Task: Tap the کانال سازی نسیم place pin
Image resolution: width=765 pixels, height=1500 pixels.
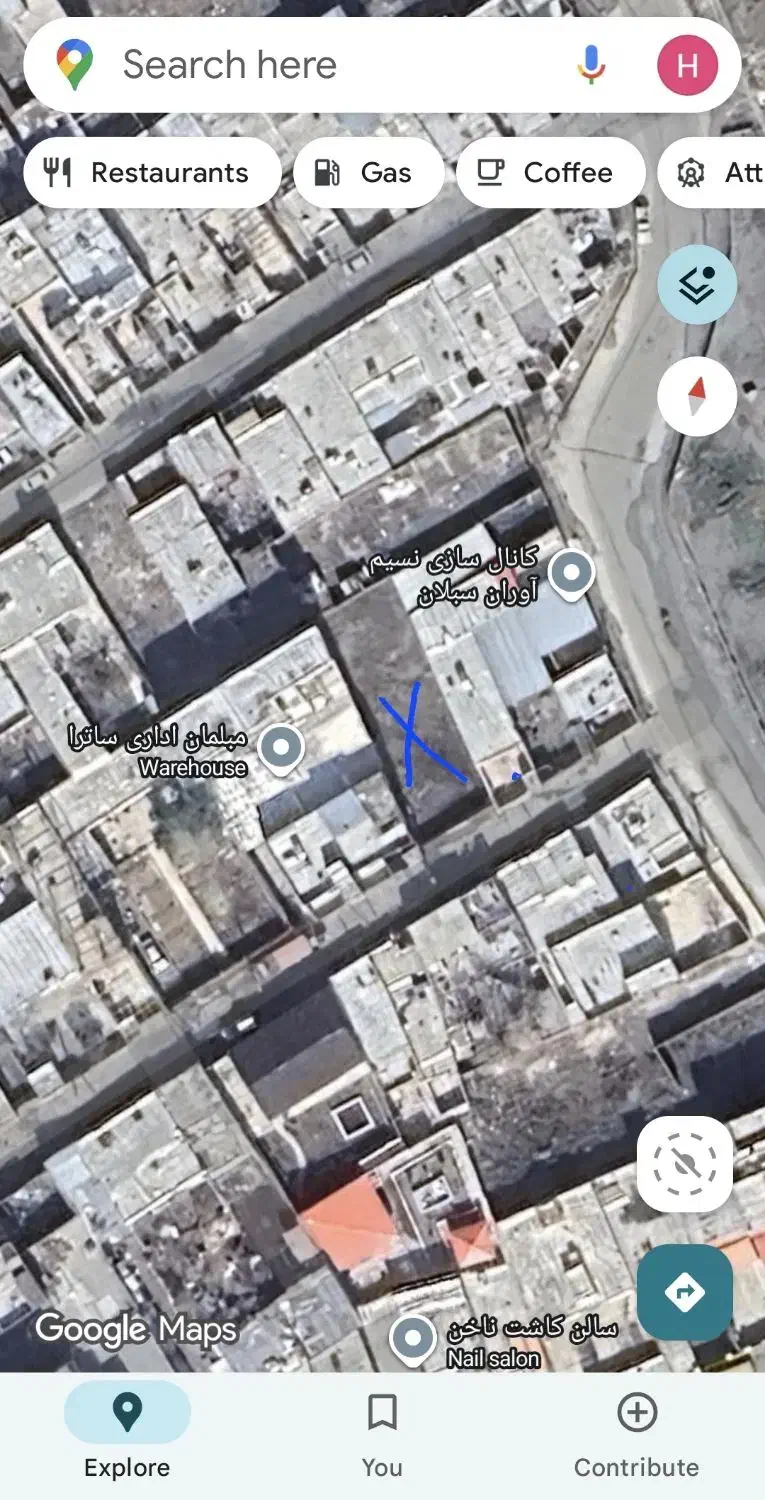Action: 572,574
